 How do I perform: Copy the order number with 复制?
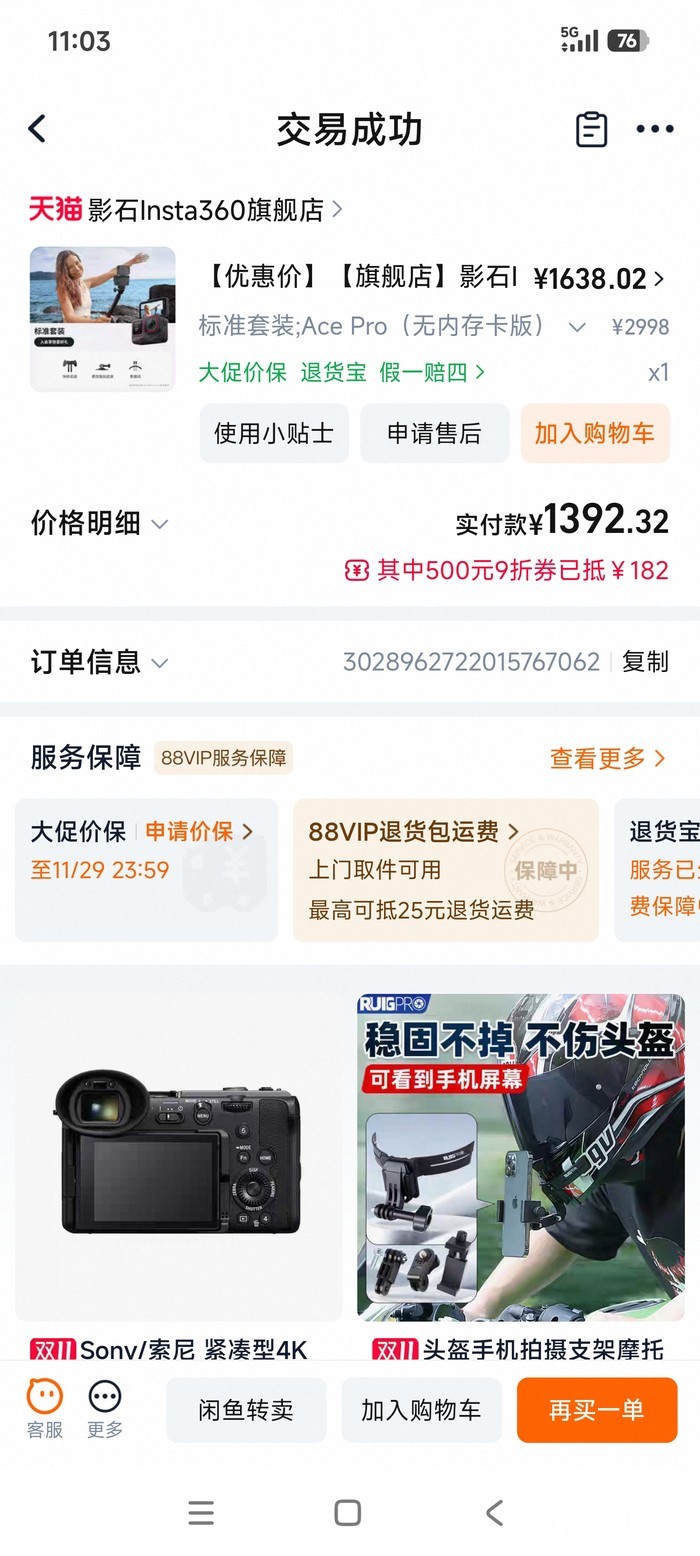tap(645, 662)
